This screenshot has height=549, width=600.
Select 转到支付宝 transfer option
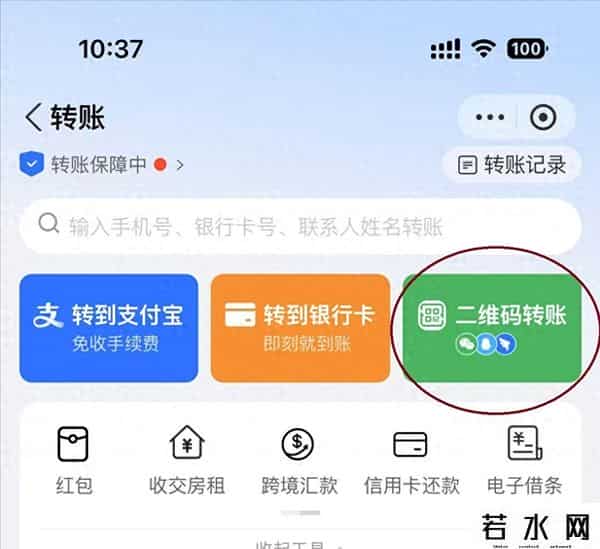(110, 327)
